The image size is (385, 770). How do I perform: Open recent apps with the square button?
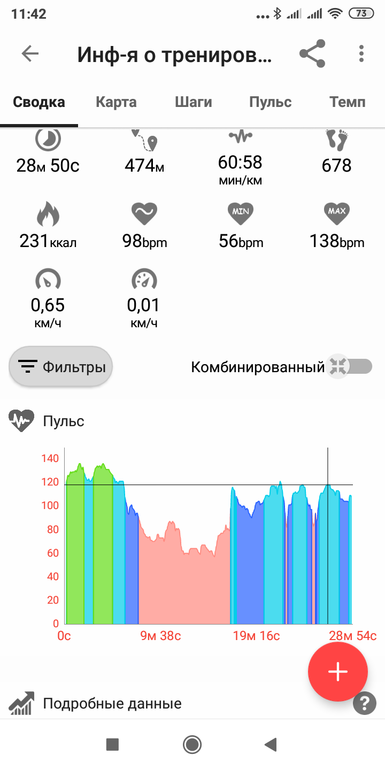112,744
